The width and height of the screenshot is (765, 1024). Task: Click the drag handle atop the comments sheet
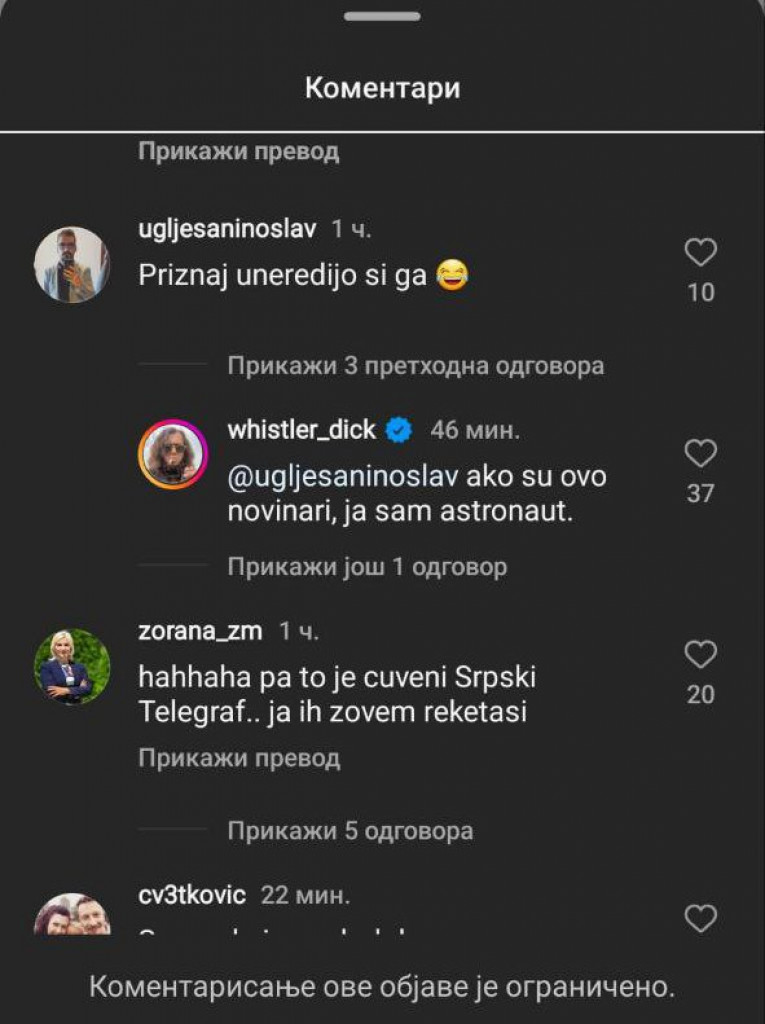(382, 16)
